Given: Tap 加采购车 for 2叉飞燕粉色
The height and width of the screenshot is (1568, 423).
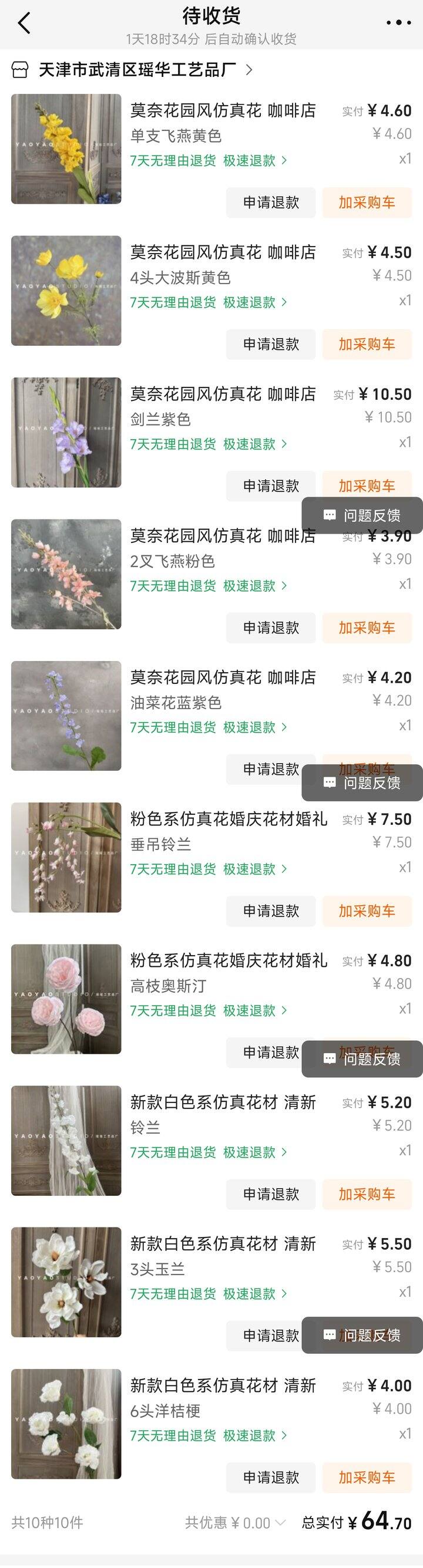Looking at the screenshot, I should coord(367,628).
